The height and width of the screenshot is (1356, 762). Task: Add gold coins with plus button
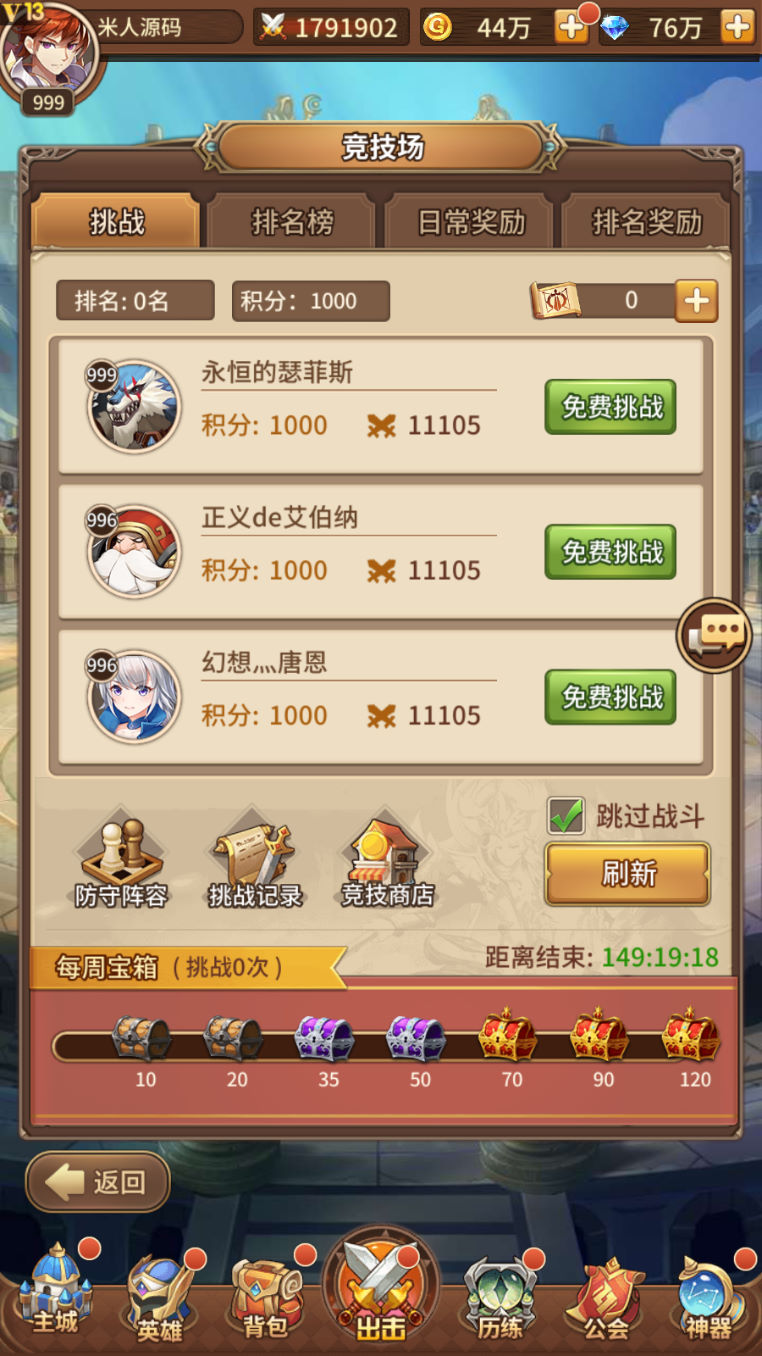tap(571, 27)
